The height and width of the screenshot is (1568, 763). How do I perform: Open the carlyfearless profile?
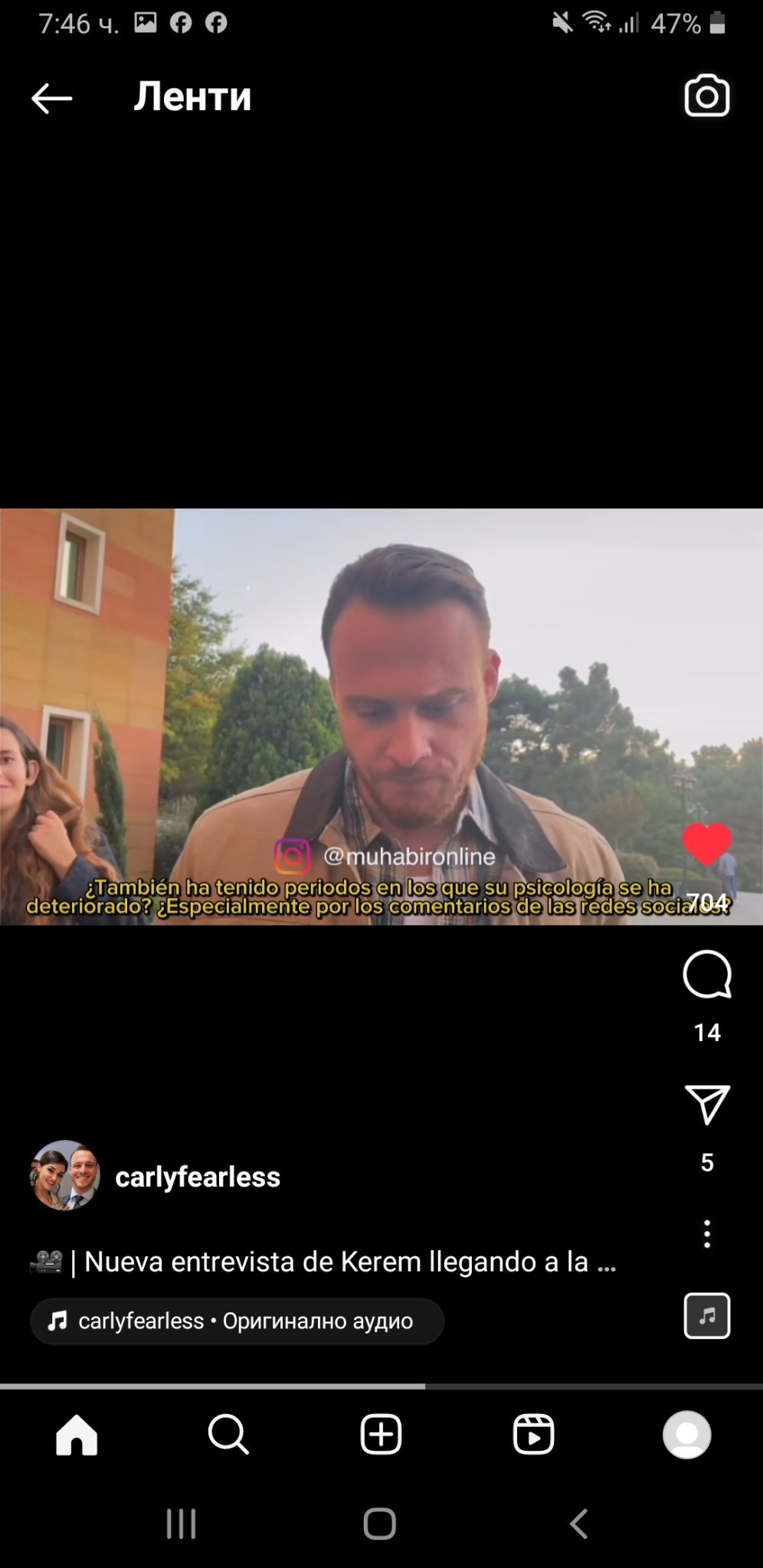point(198,1177)
